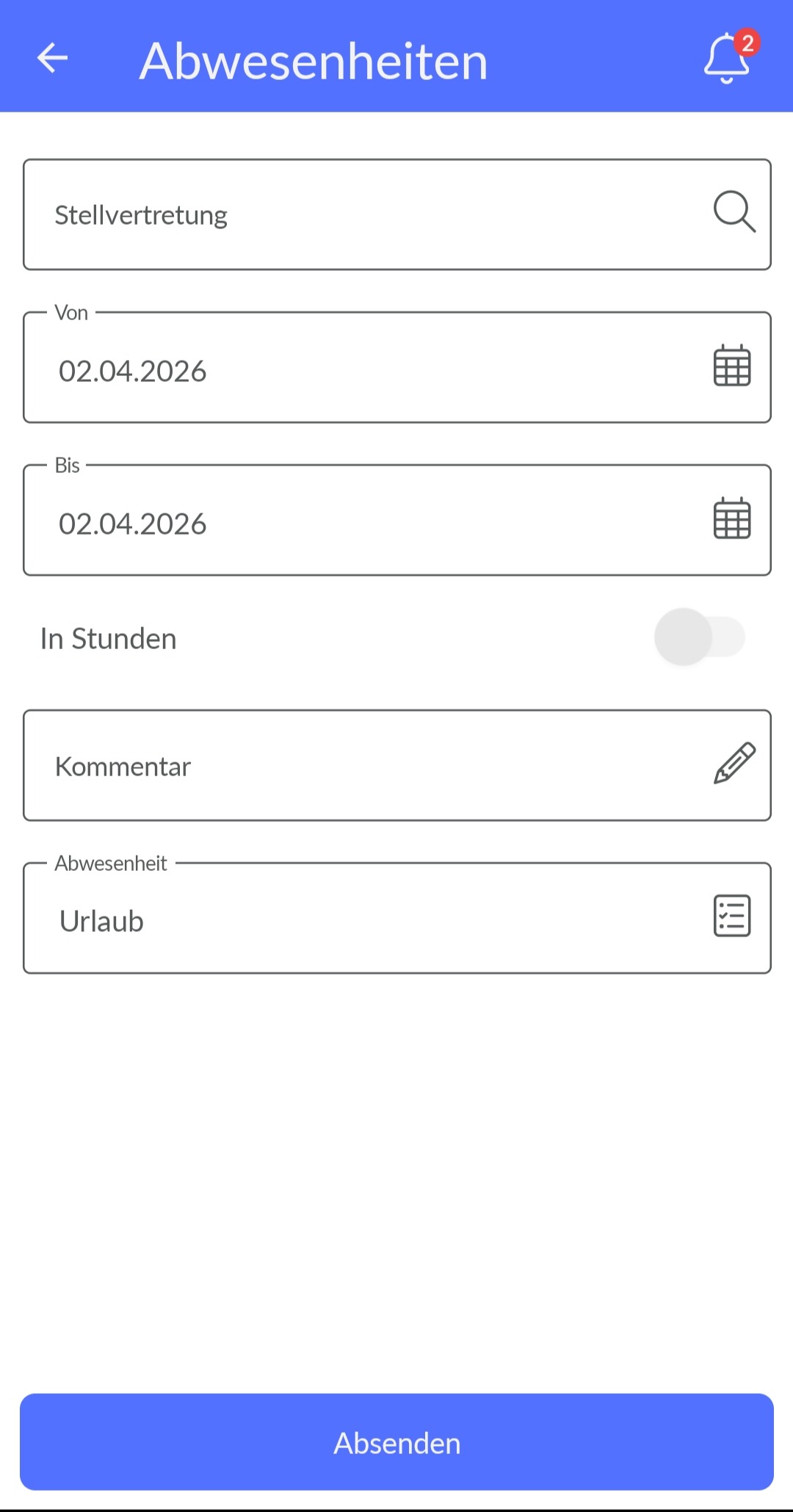
Task: Enable the In Stunden switch
Action: pos(698,637)
